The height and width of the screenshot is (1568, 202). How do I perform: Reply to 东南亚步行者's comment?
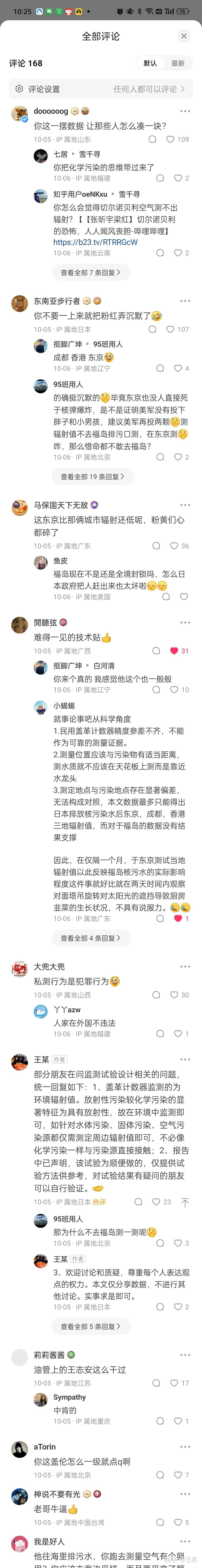click(152, 329)
